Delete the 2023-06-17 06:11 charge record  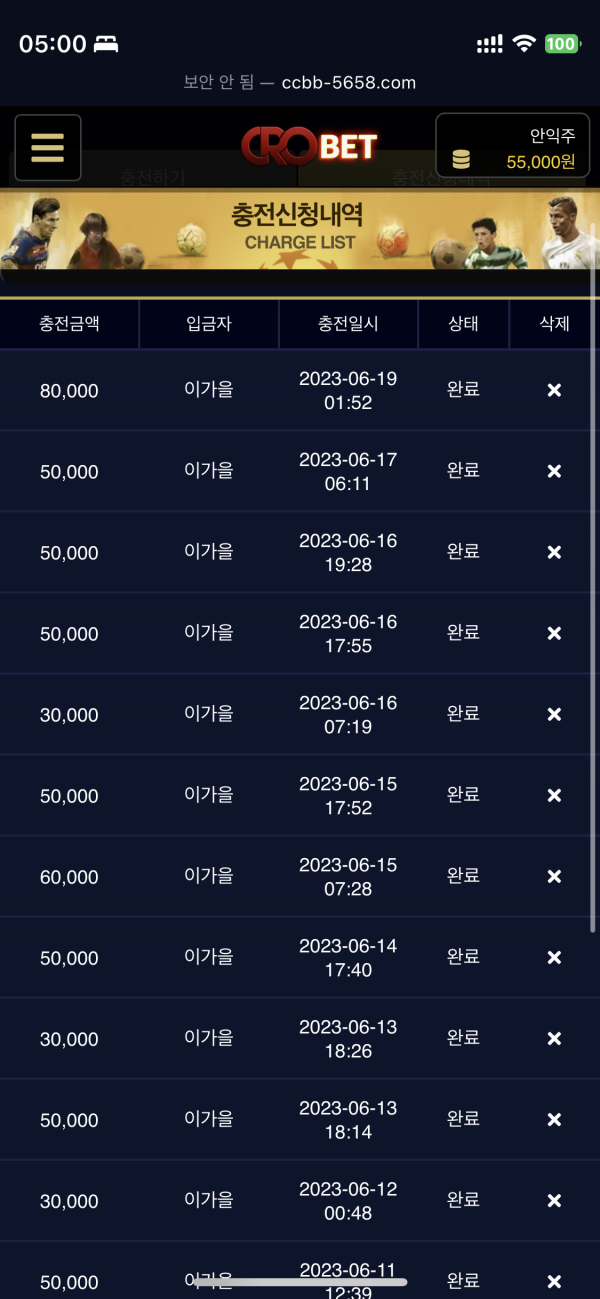554,471
